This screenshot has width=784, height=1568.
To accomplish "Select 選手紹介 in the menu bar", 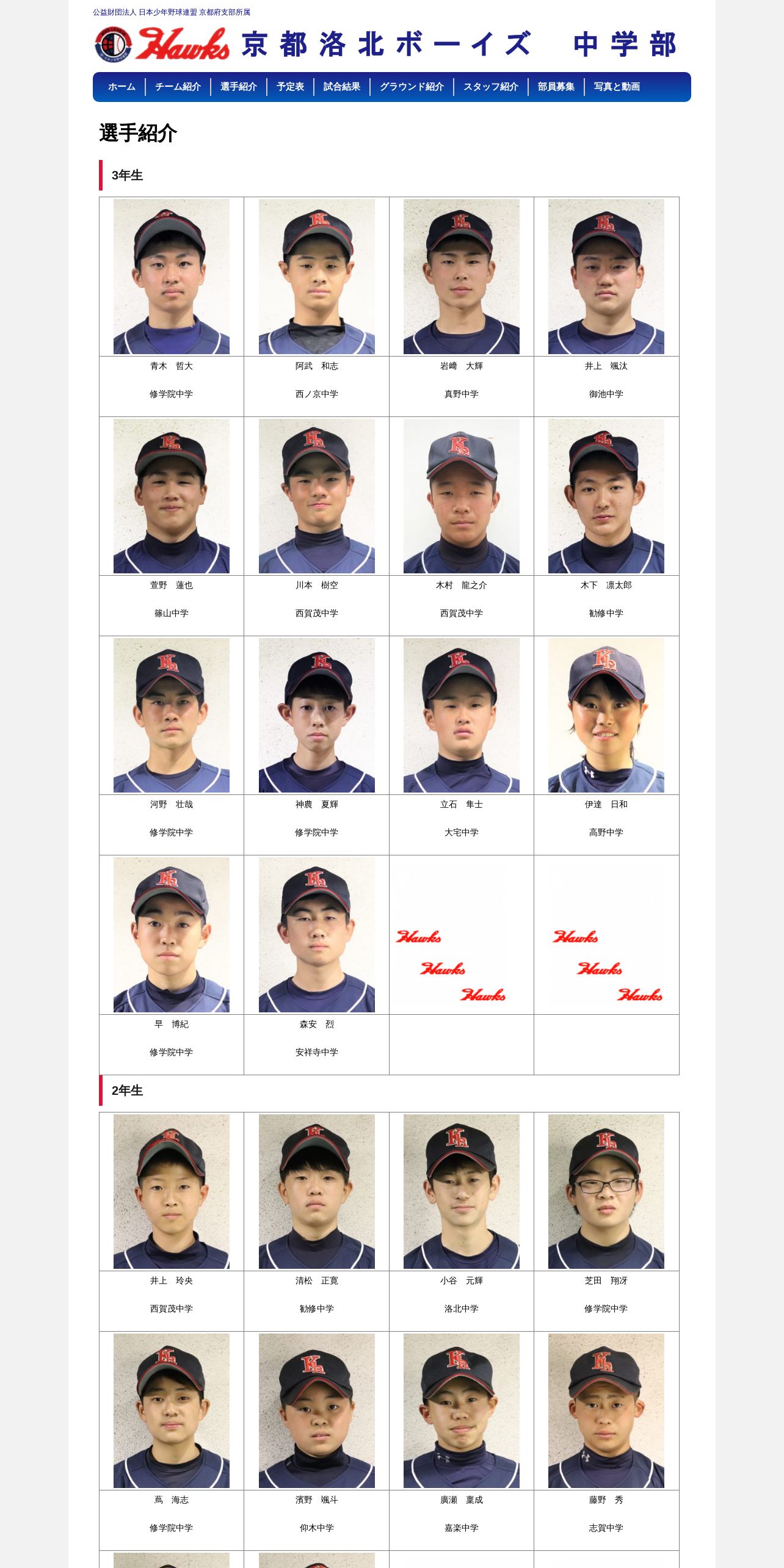I will (238, 87).
